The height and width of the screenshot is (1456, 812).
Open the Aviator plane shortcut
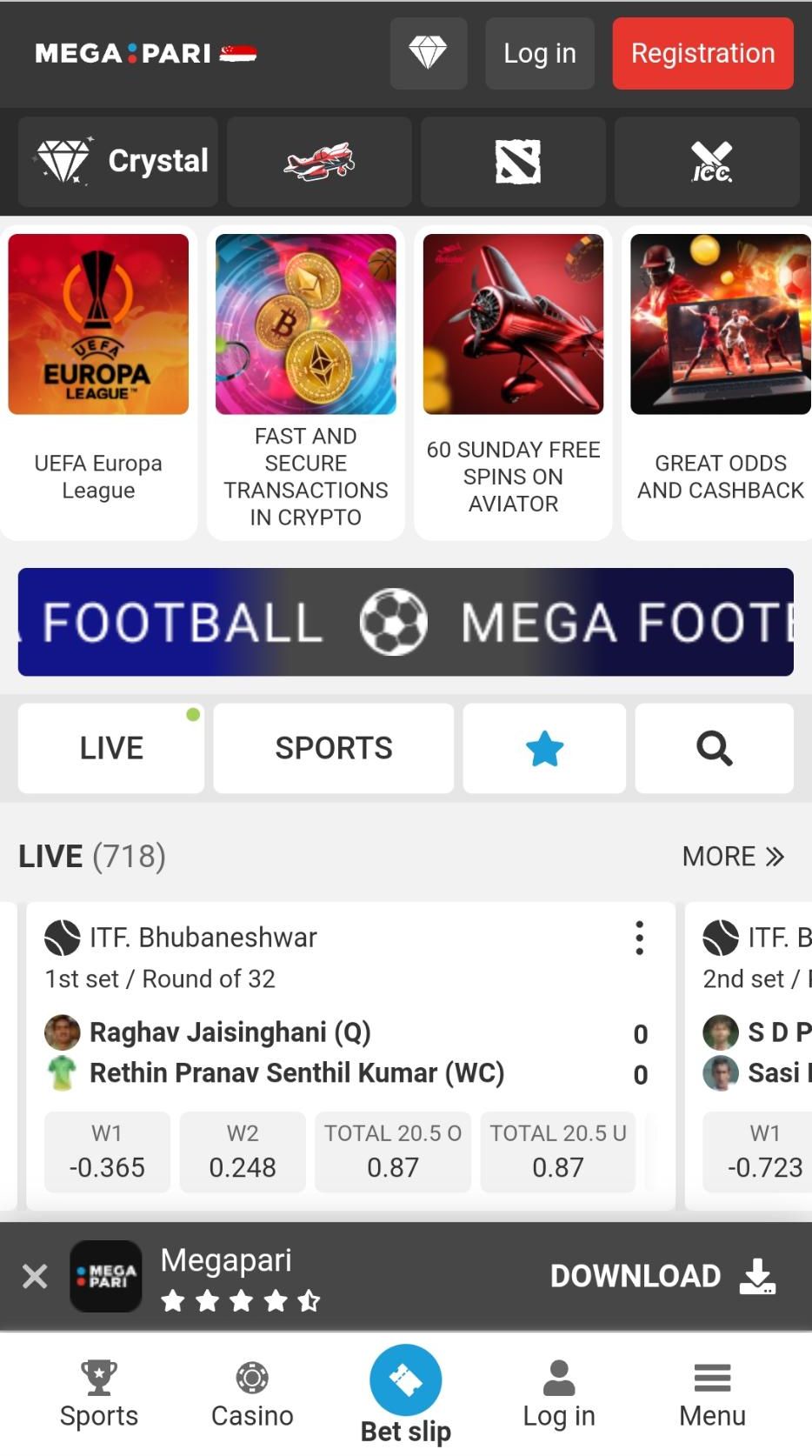(319, 162)
